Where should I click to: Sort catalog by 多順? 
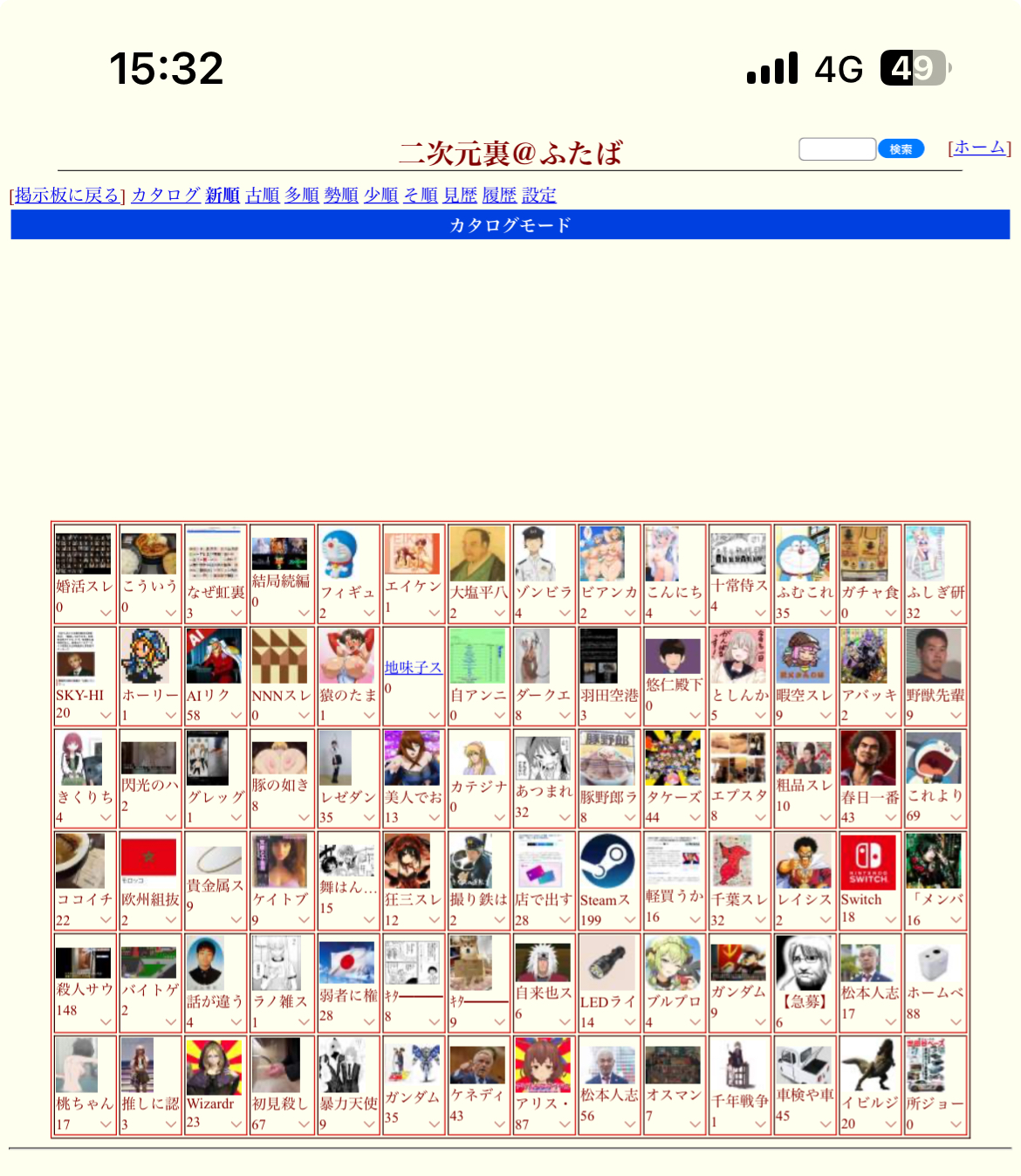pyautogui.click(x=302, y=195)
